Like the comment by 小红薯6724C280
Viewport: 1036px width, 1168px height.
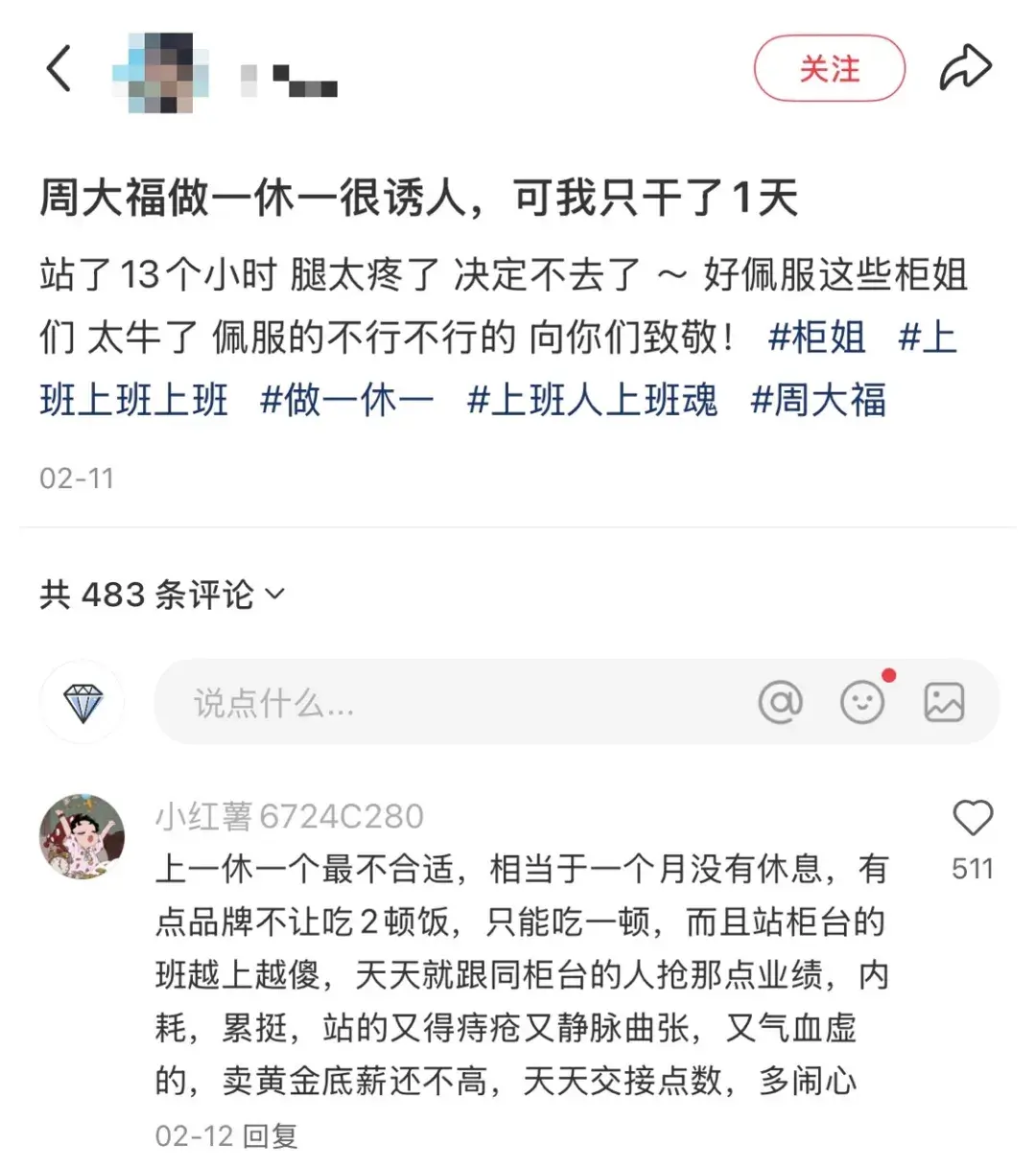point(972,818)
